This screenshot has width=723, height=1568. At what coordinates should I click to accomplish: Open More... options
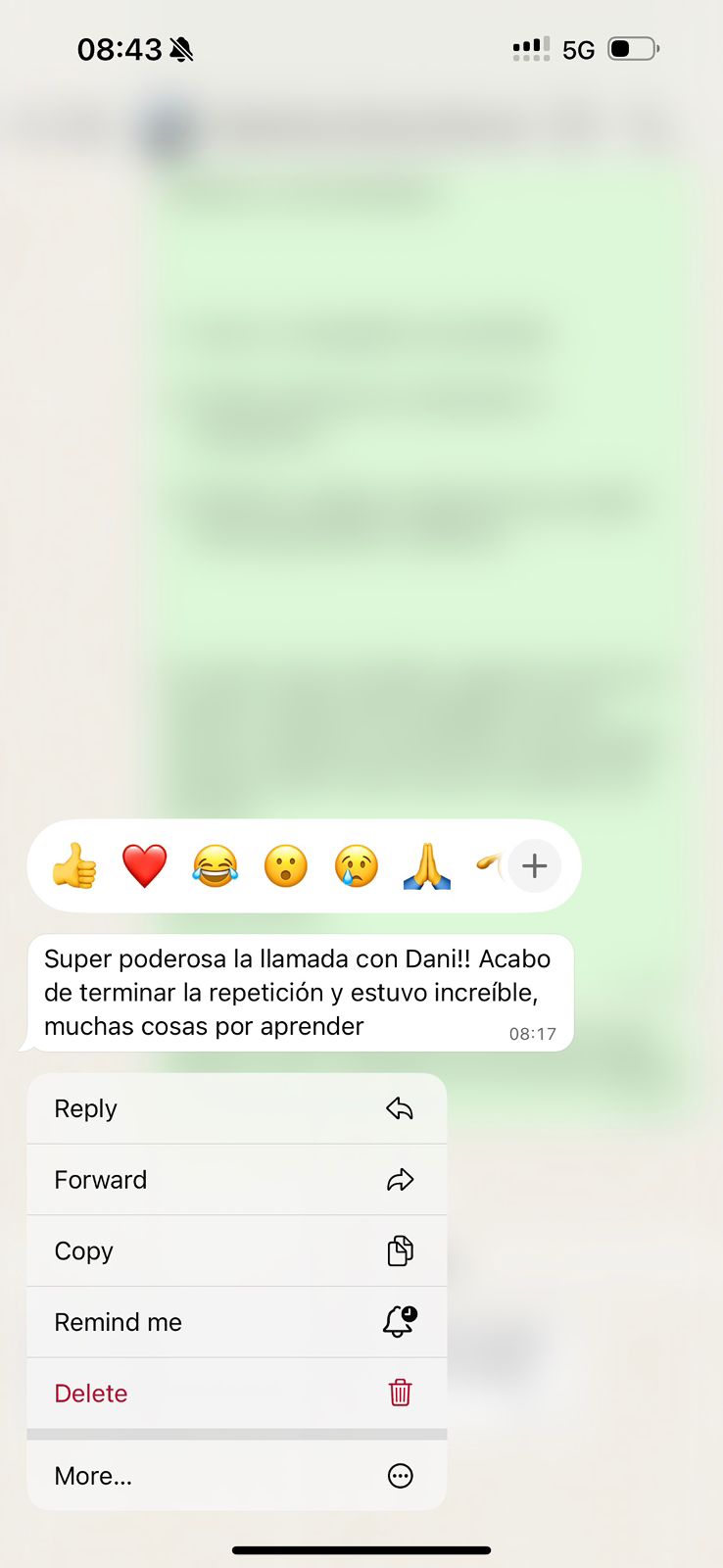tap(236, 1475)
